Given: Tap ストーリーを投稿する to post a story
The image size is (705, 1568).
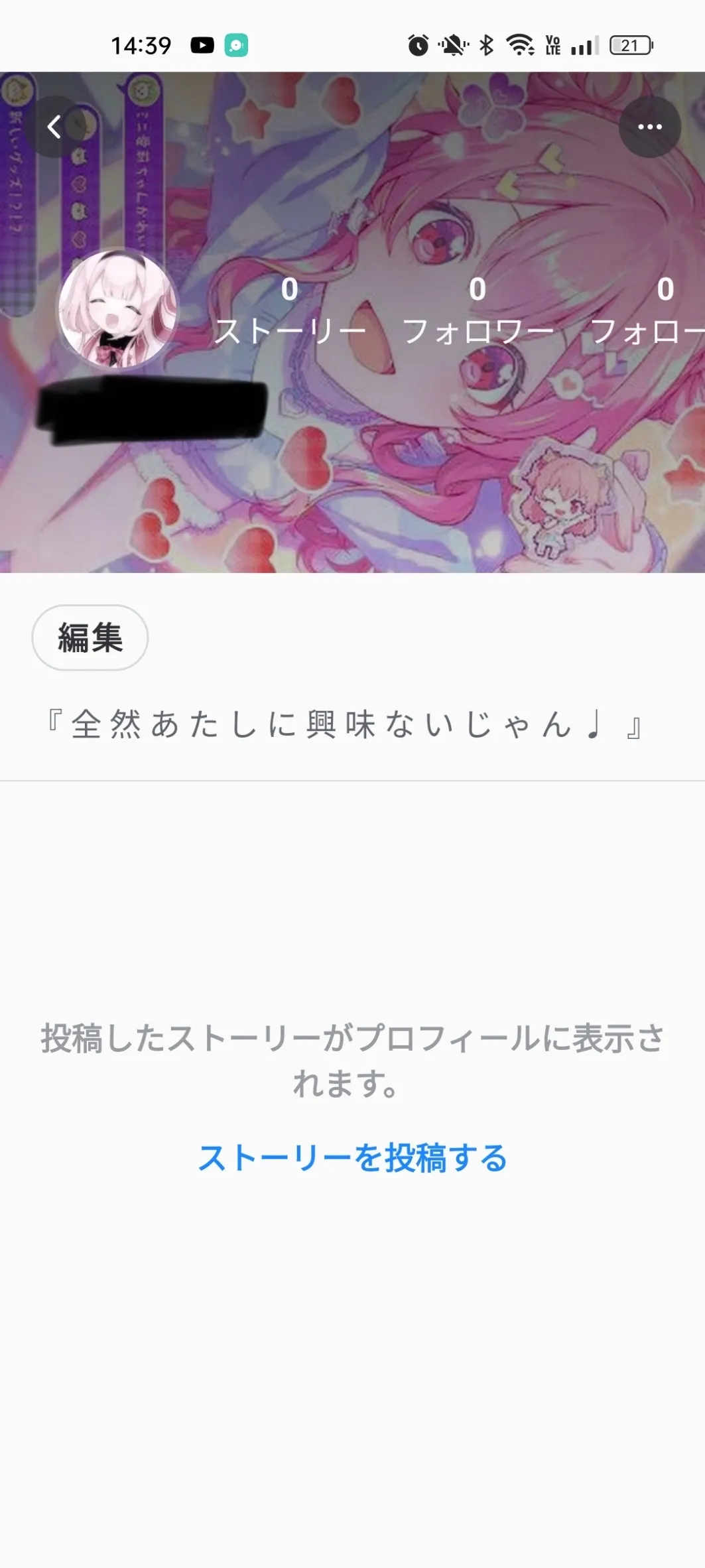Looking at the screenshot, I should [x=352, y=1158].
